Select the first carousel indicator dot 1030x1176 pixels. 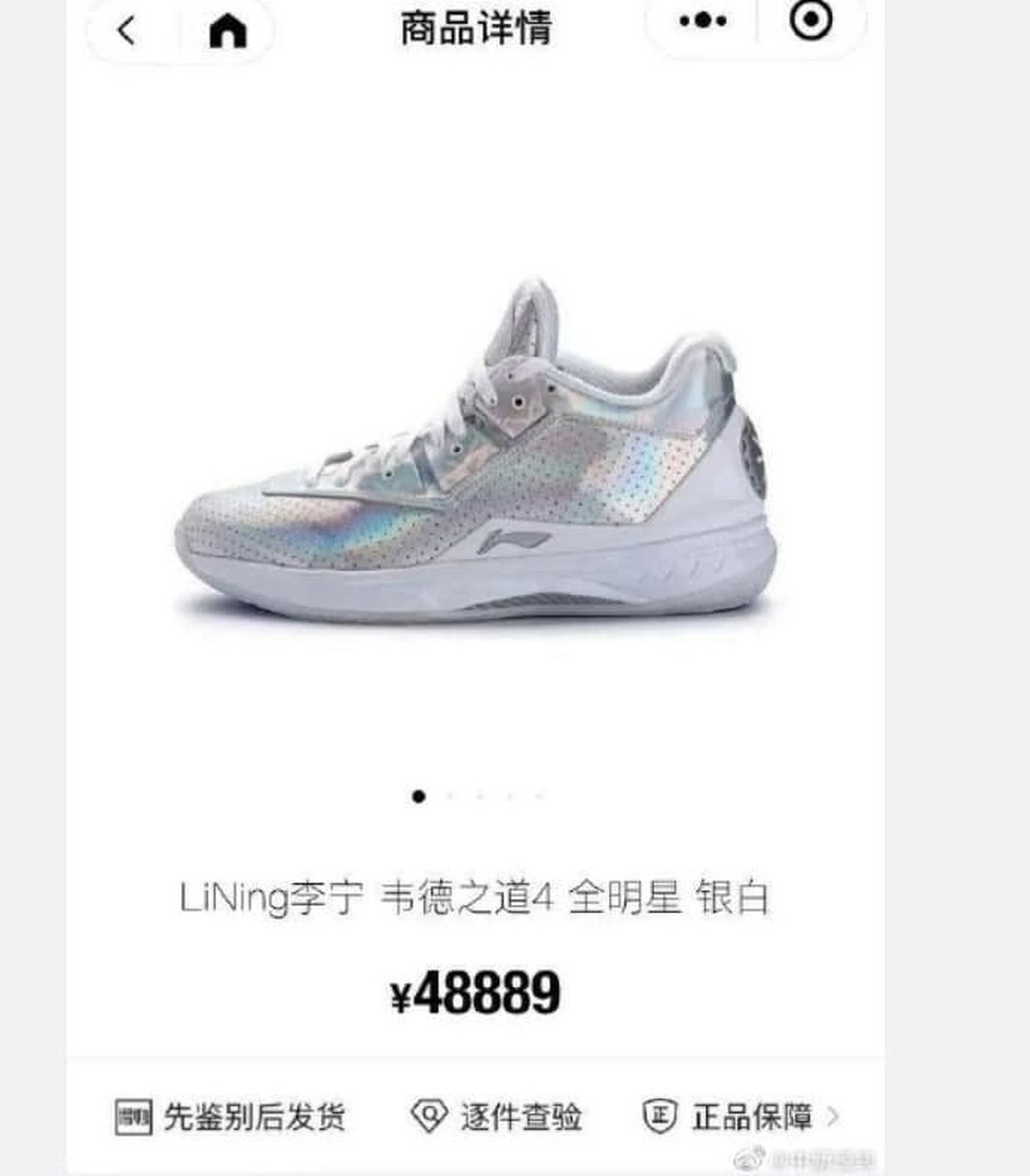(x=418, y=796)
